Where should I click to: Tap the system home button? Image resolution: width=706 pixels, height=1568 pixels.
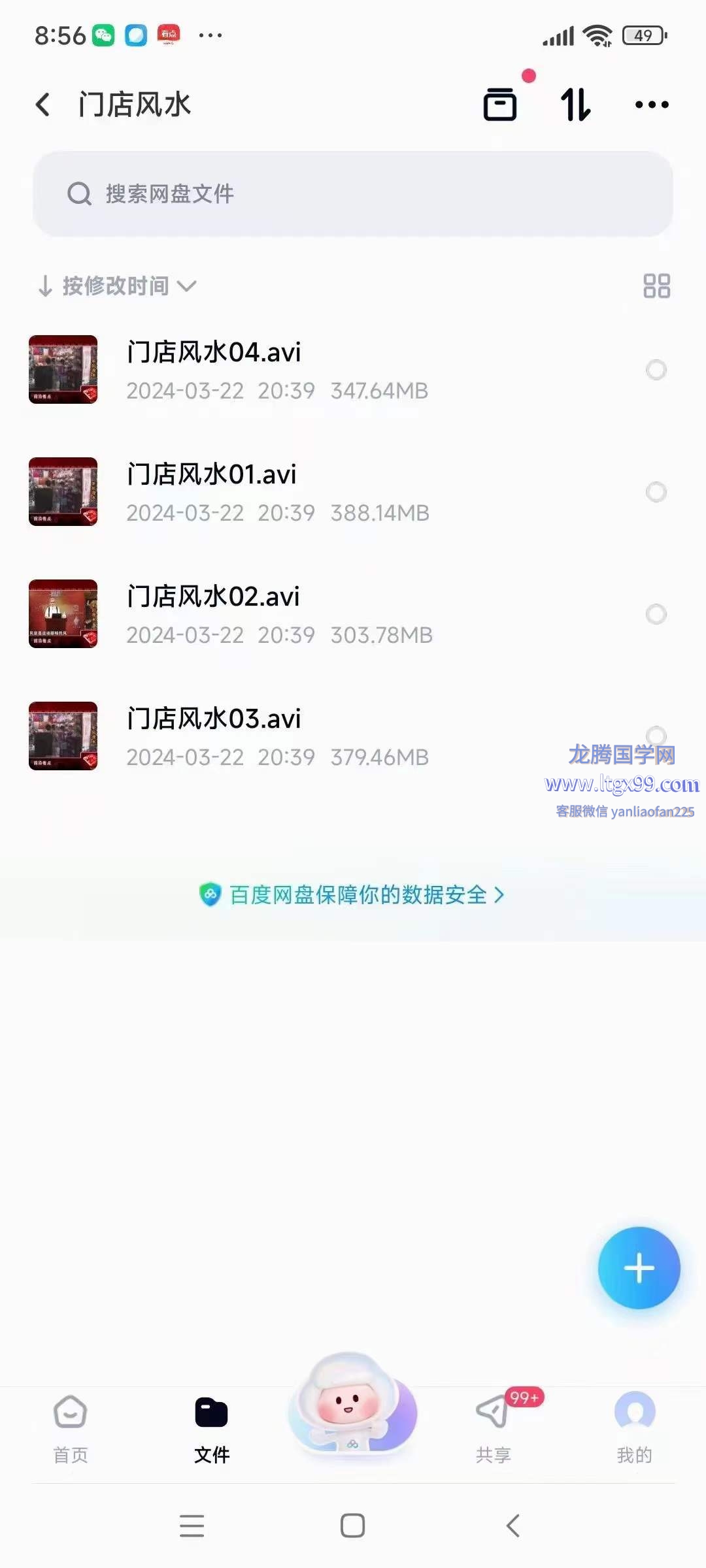tap(353, 1526)
